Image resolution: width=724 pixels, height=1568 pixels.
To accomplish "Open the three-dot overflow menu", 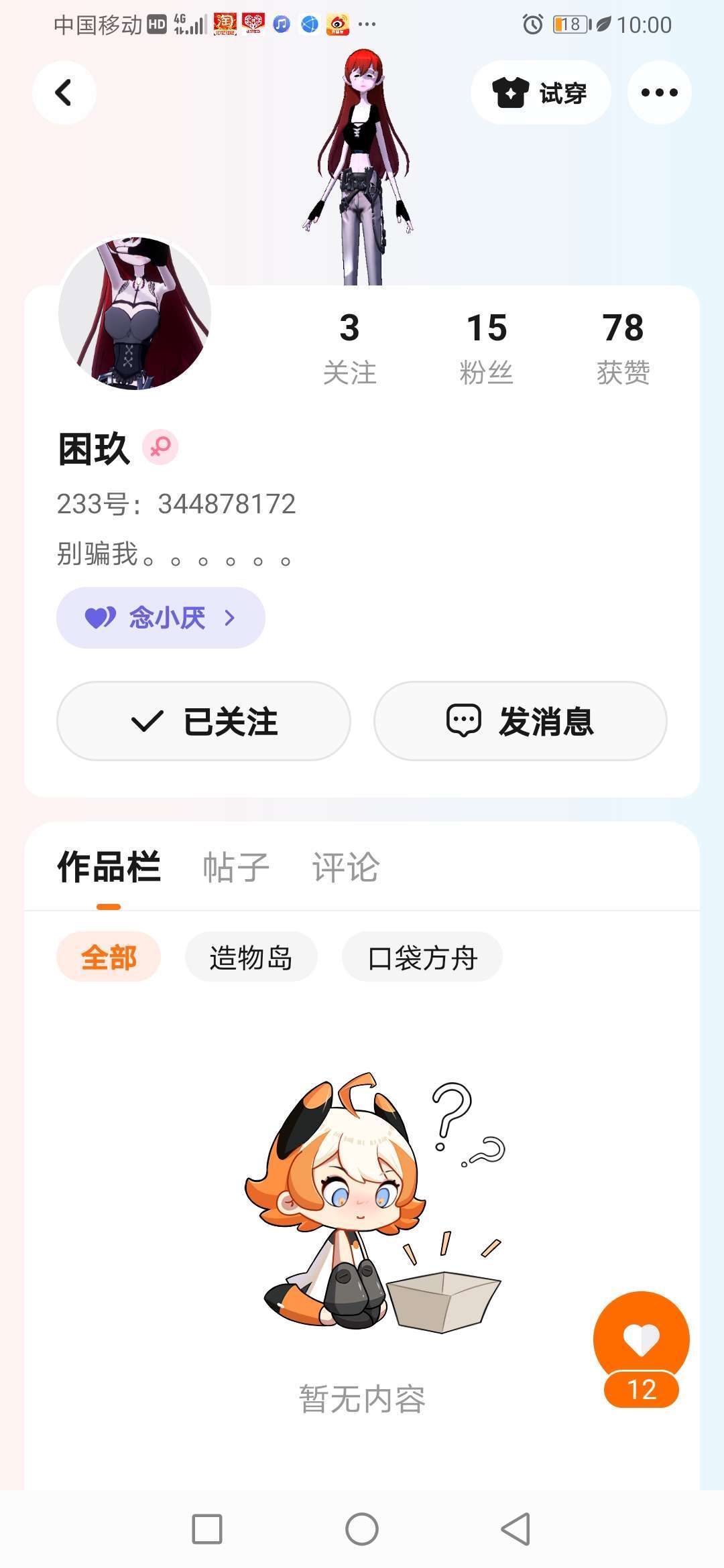I will tap(659, 92).
